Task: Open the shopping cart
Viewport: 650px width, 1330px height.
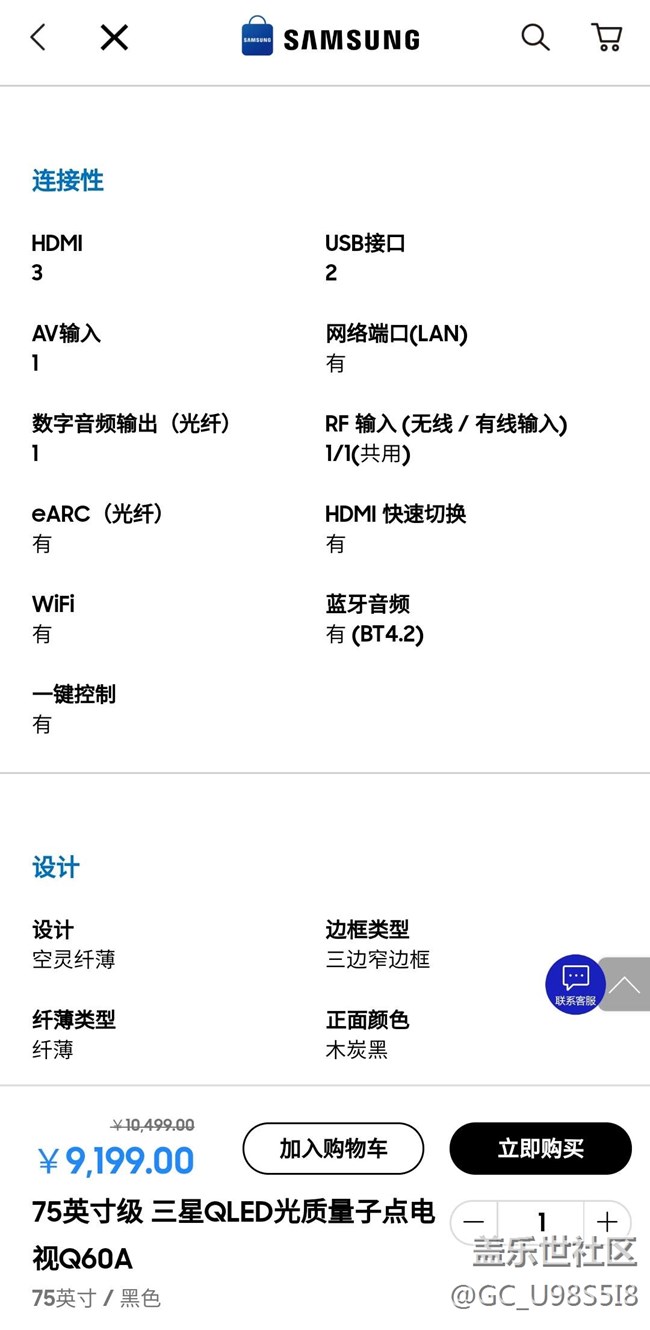Action: pos(607,38)
